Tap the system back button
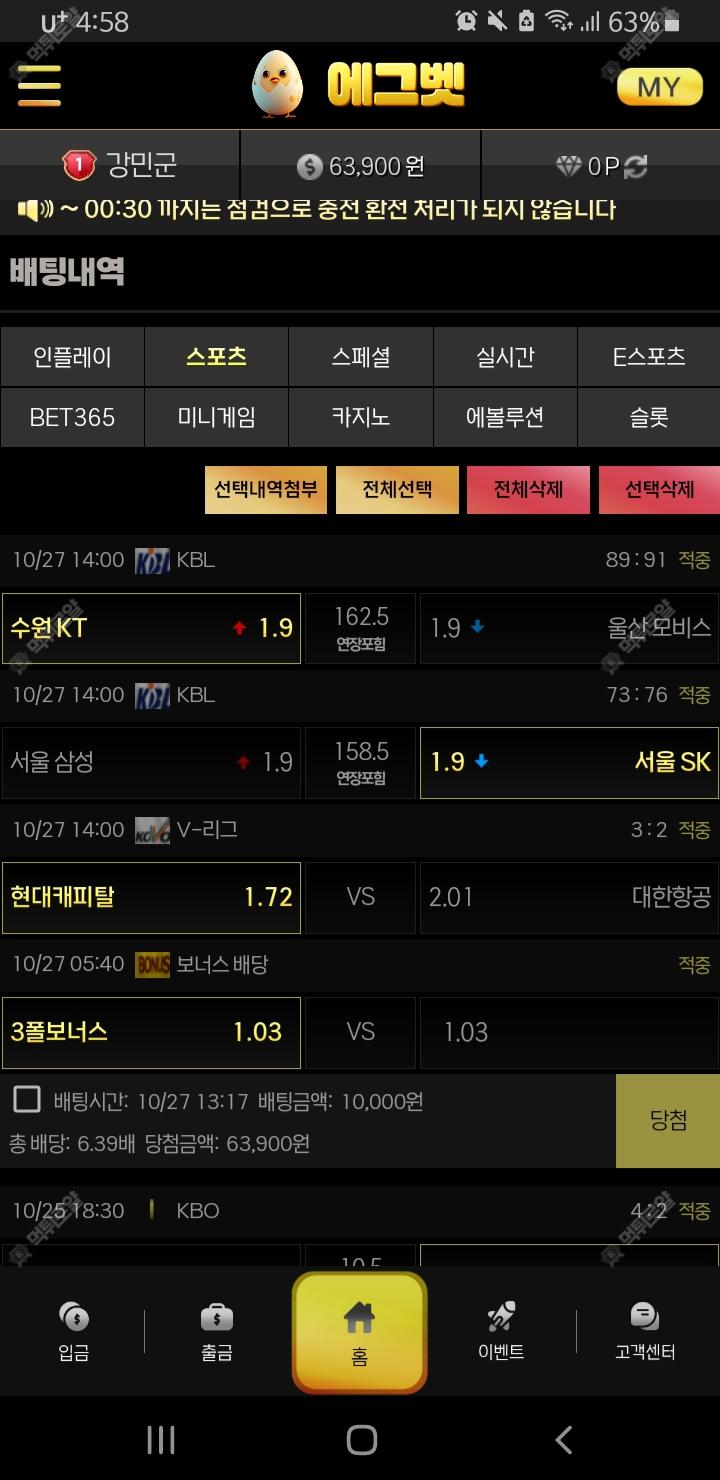The height and width of the screenshot is (1480, 720). point(564,1440)
